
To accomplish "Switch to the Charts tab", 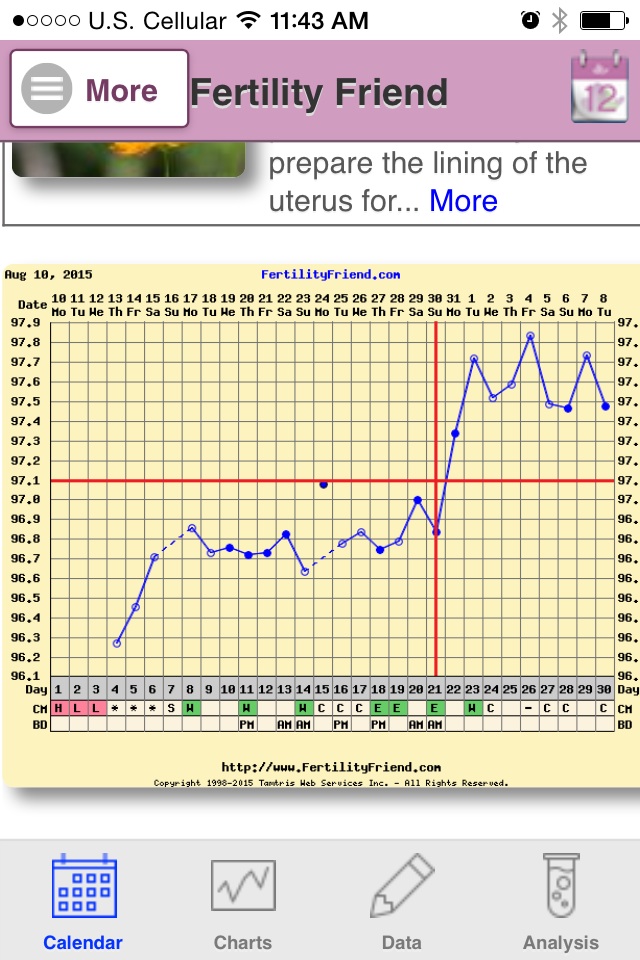I will coord(242,900).
